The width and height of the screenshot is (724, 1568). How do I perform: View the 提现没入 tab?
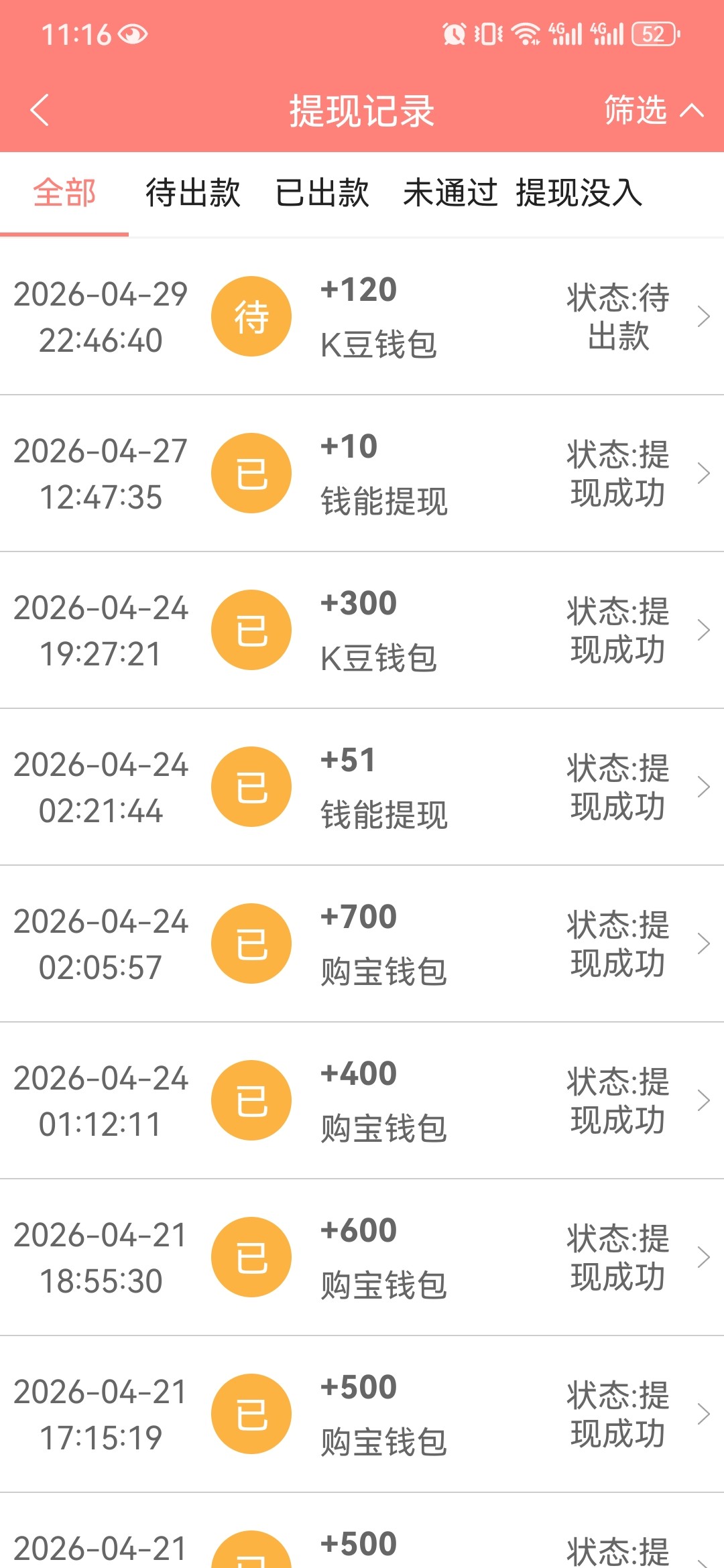(579, 194)
